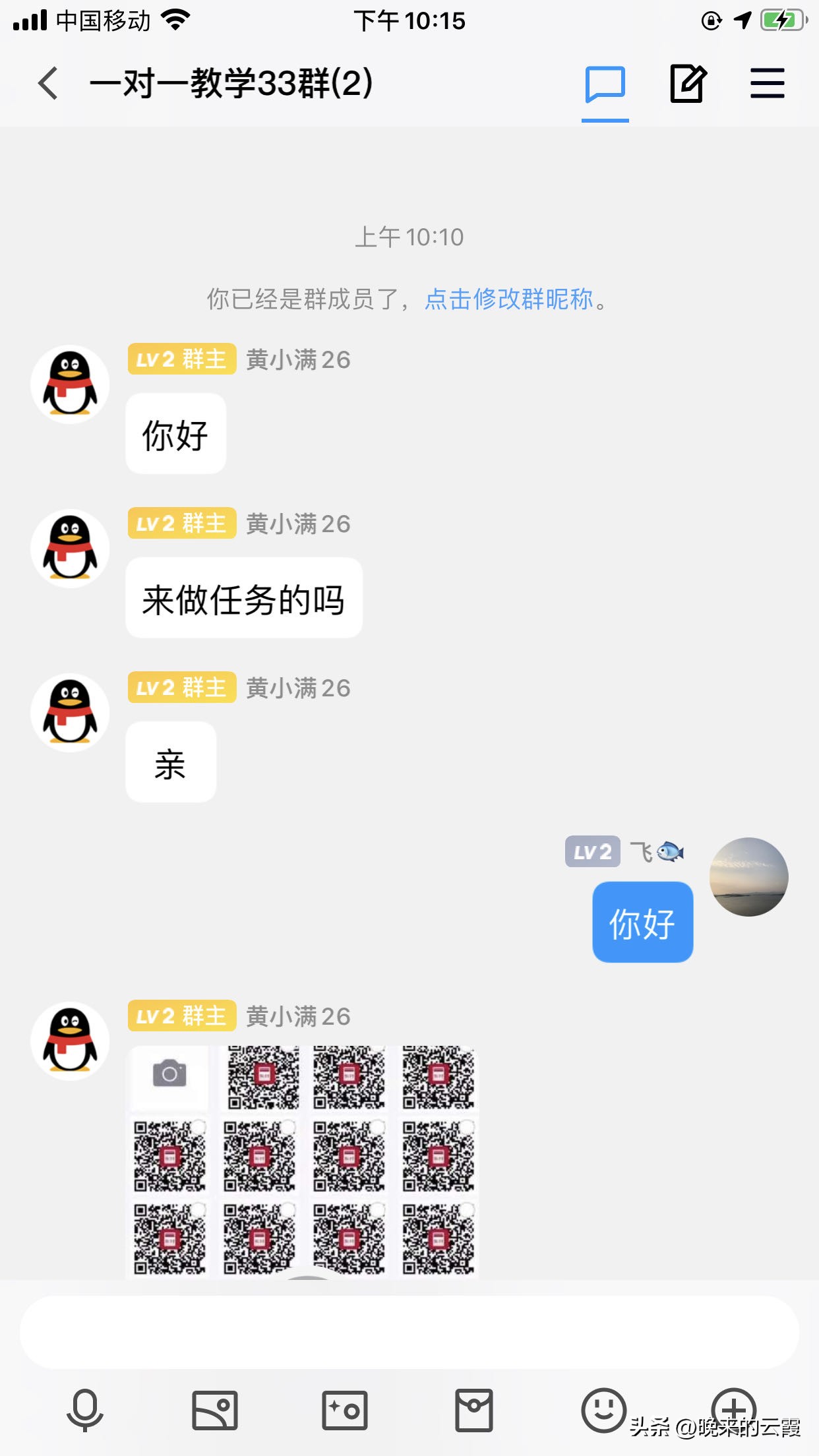The image size is (819, 1456).
Task: Tap the chat bubble icon in the header
Action: [604, 84]
